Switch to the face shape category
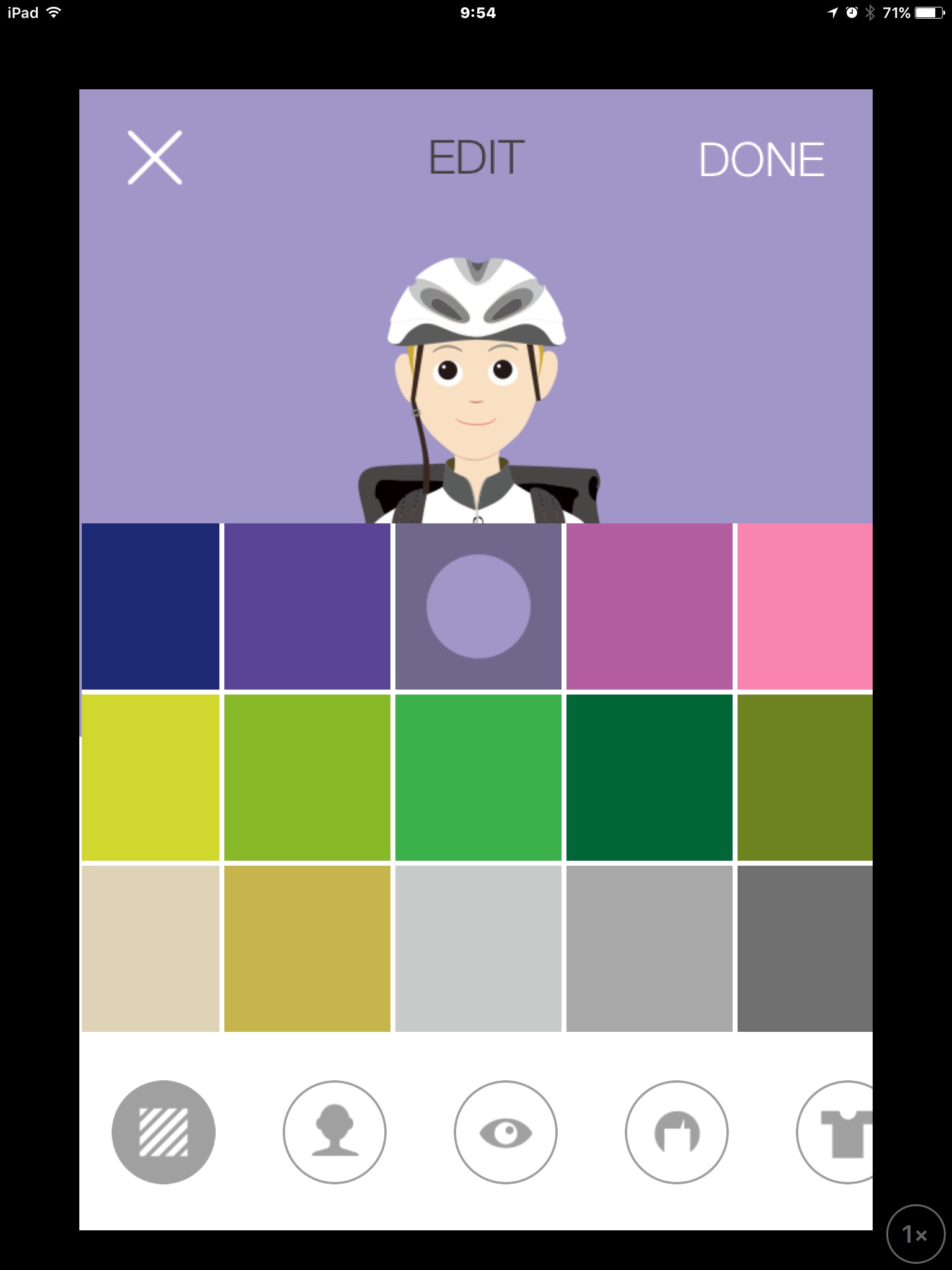Image resolution: width=952 pixels, height=1270 pixels. click(x=334, y=1132)
